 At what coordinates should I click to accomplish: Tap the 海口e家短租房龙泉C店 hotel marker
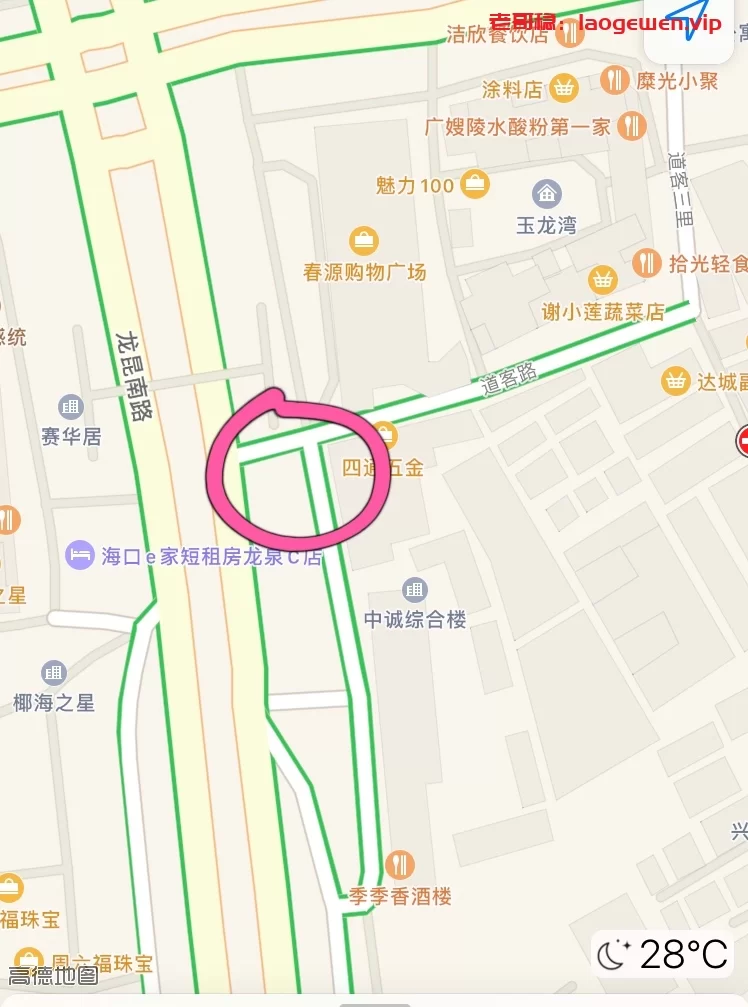(x=80, y=555)
